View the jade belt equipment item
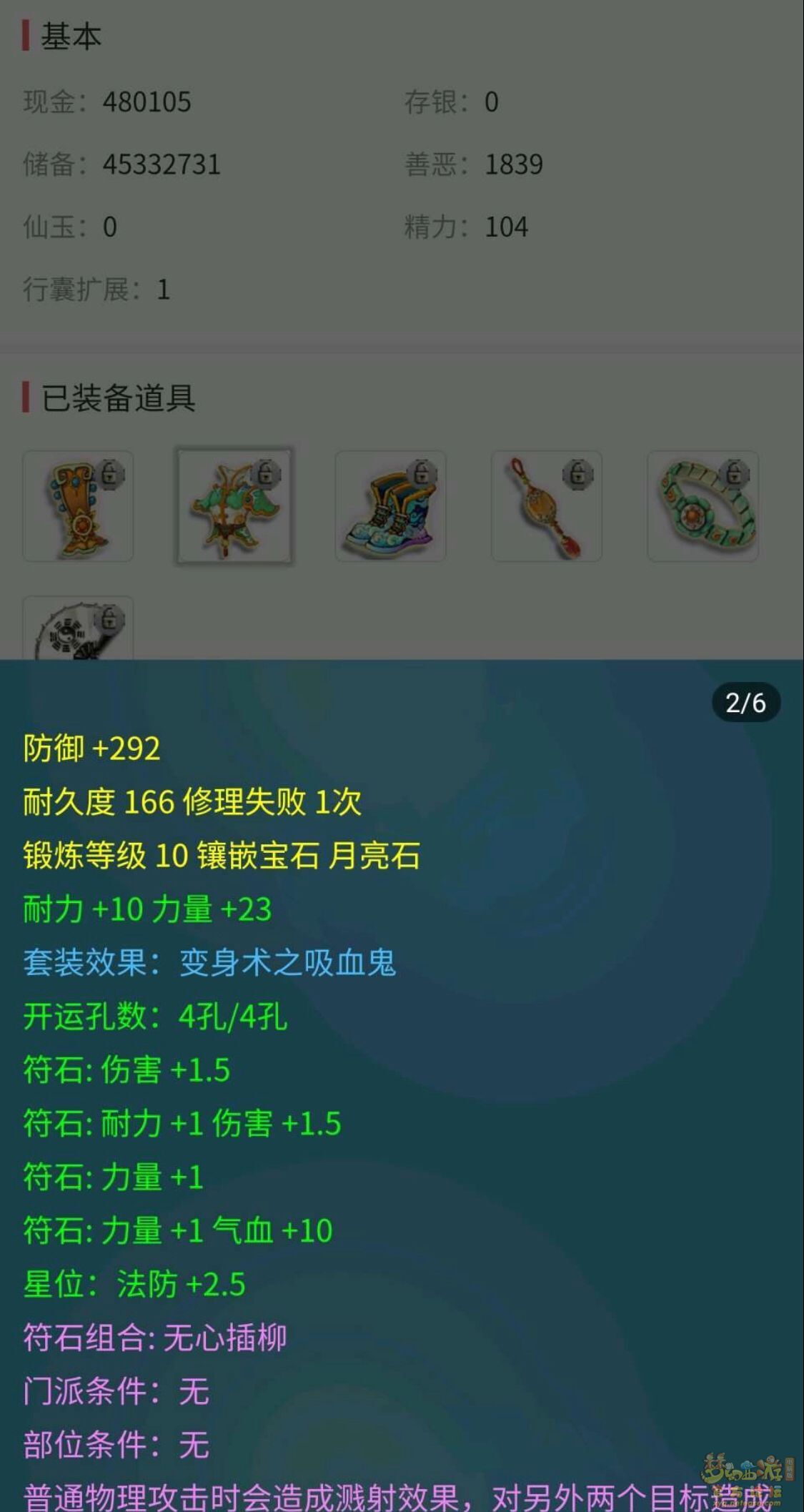Viewport: 804px width, 1512px height. [703, 506]
